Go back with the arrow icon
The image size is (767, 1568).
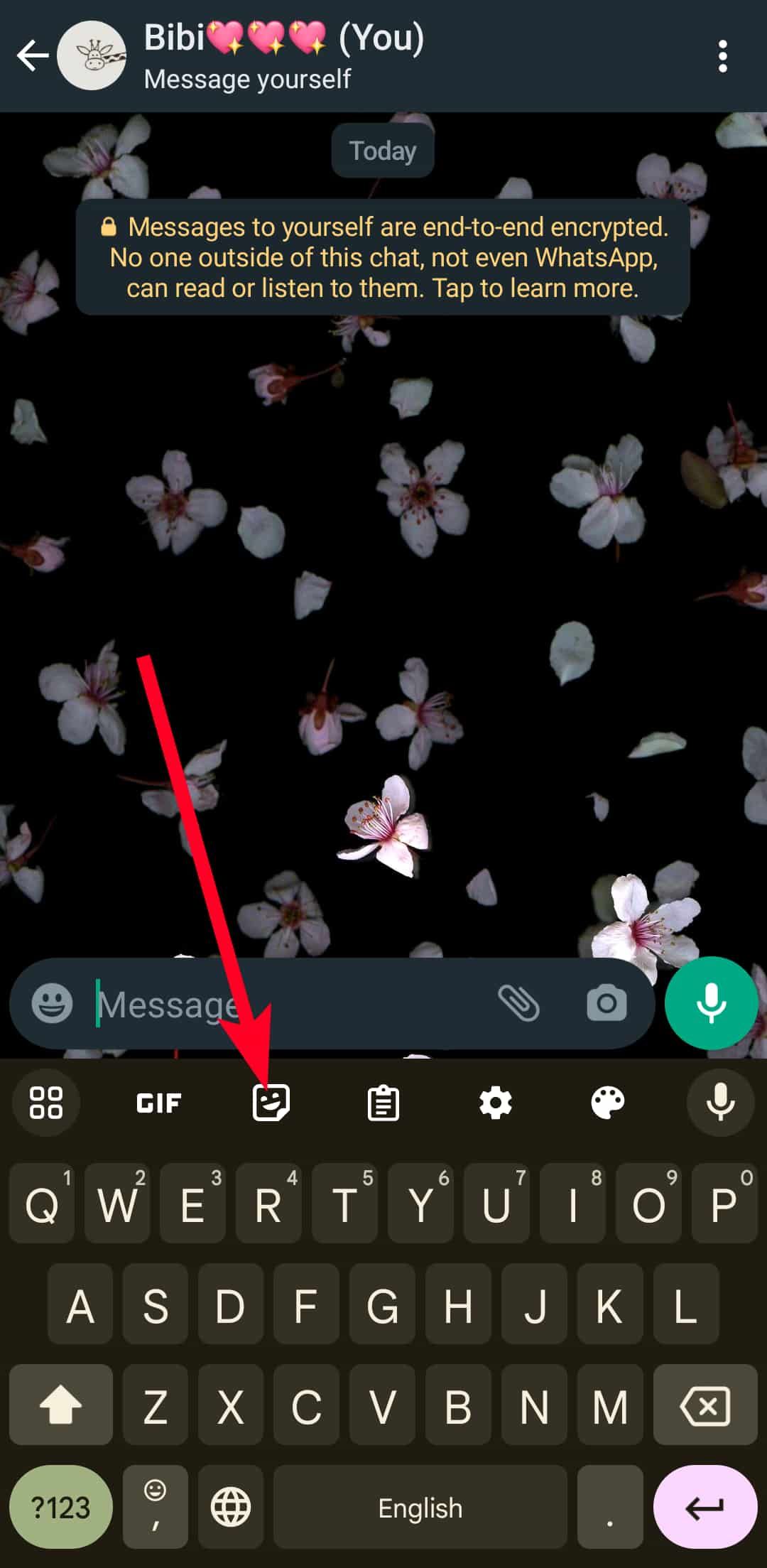tap(32, 57)
